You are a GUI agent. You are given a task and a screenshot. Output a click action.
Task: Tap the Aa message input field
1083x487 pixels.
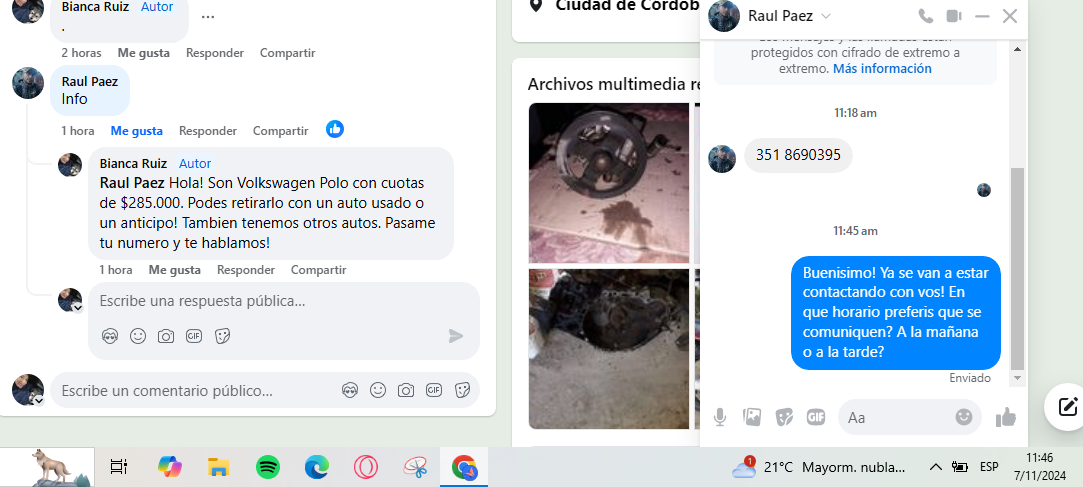coord(895,417)
